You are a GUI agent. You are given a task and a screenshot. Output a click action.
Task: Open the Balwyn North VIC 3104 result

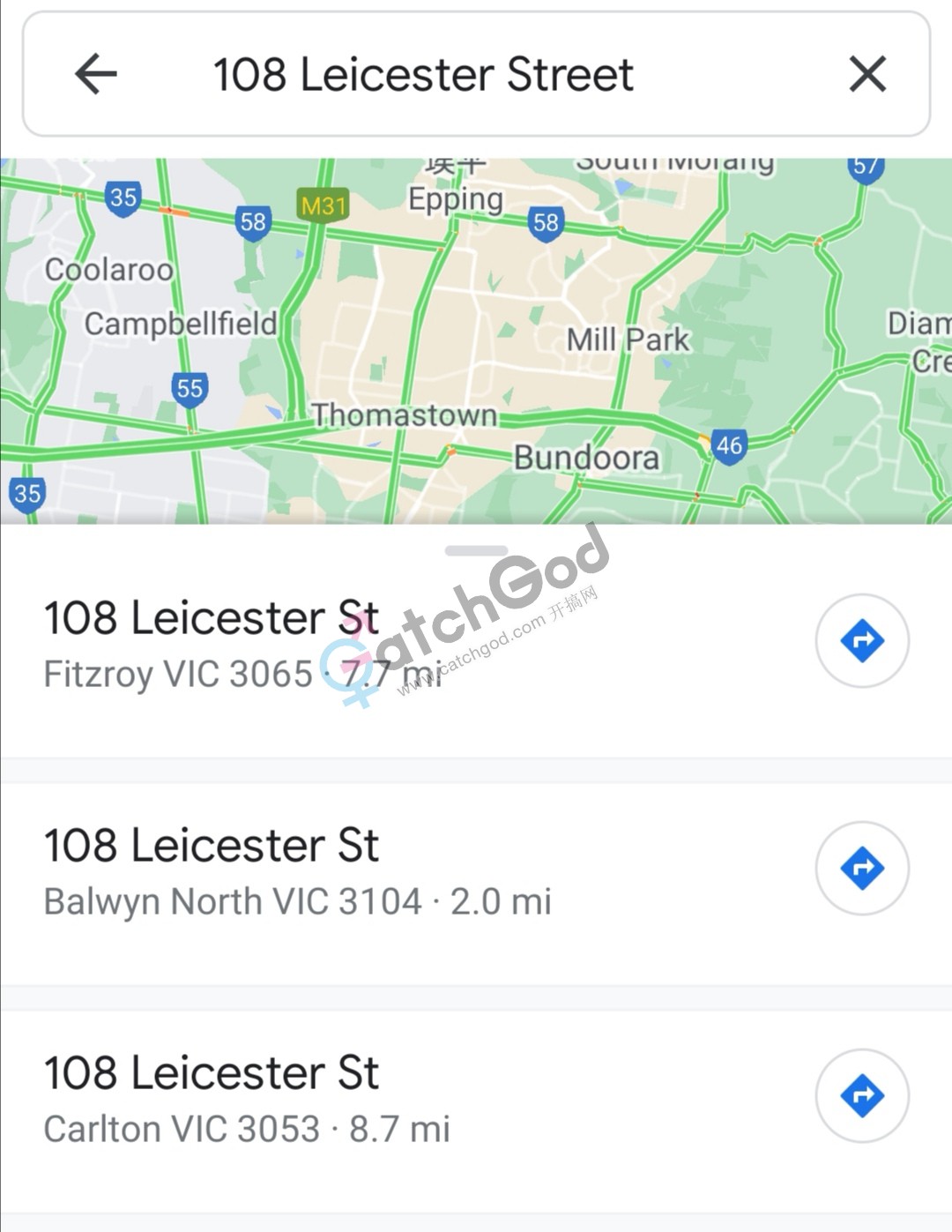coord(298,871)
